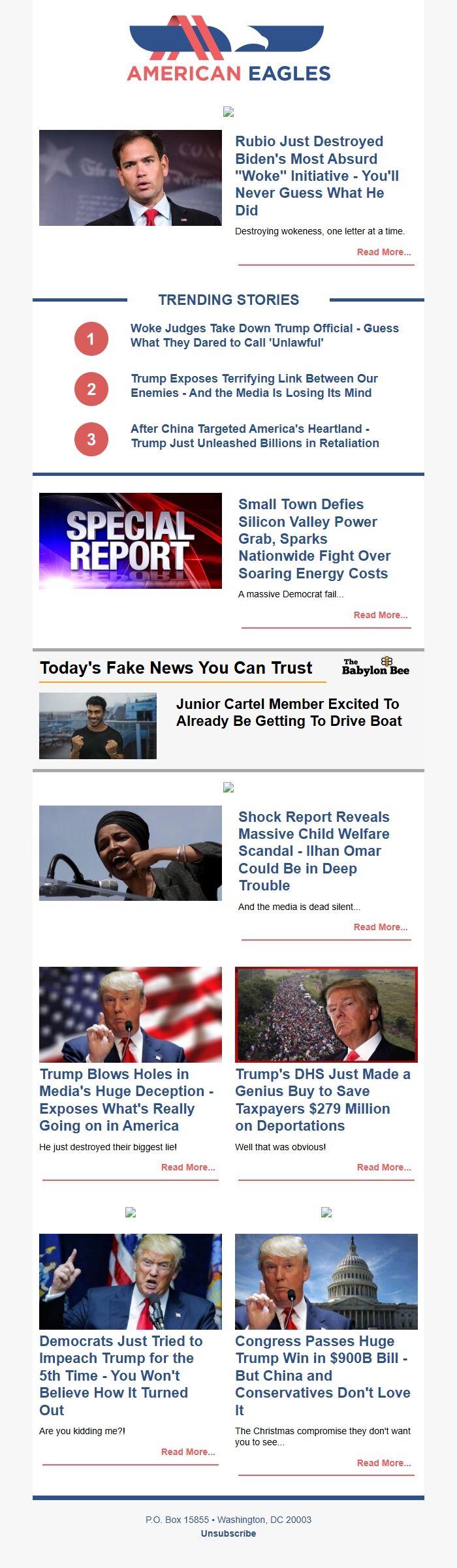Open Congress Passes Huge Trump Win article
This screenshot has height=1568, width=457.
click(323, 1375)
